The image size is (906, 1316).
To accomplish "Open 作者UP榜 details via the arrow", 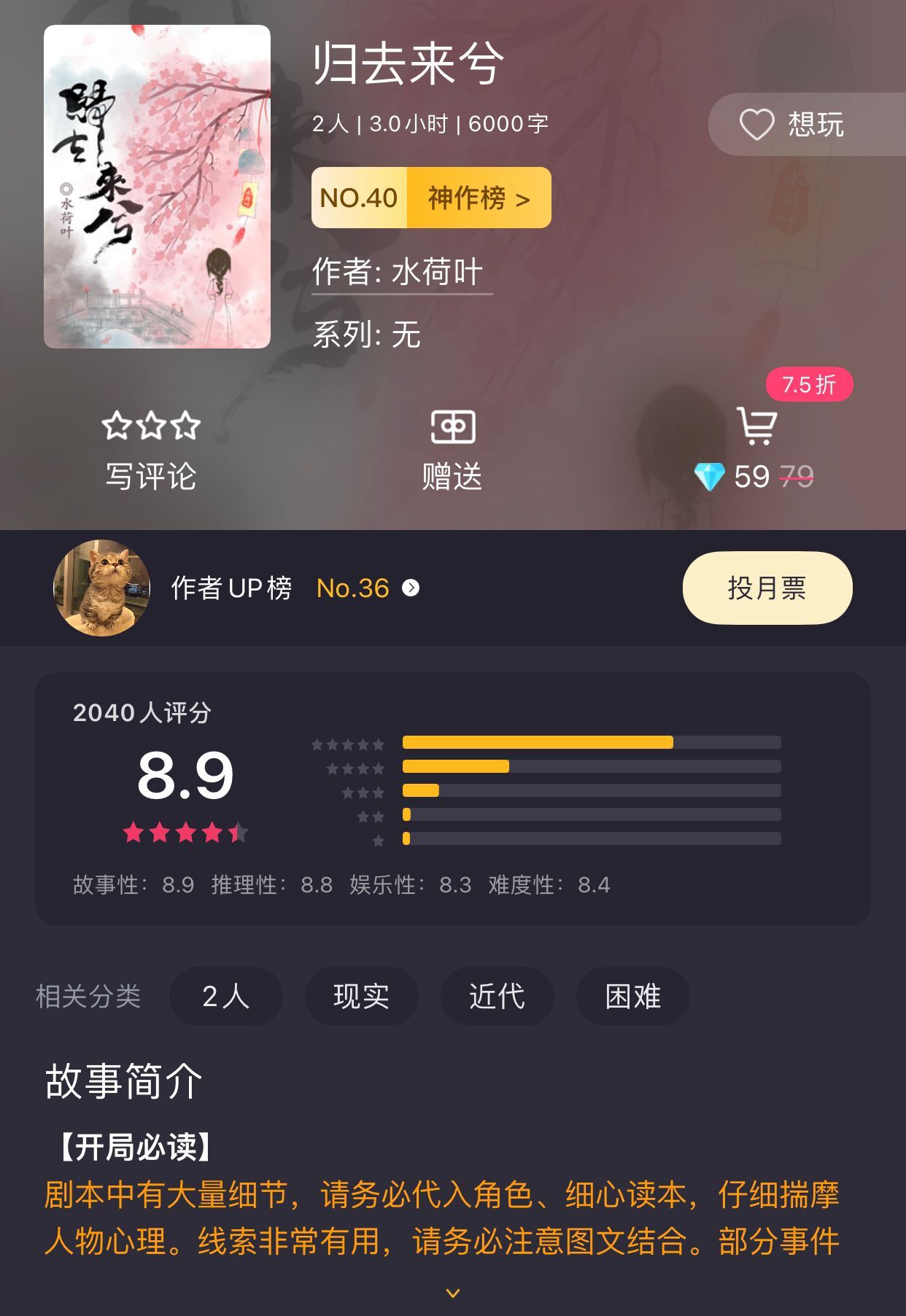I will tap(411, 589).
